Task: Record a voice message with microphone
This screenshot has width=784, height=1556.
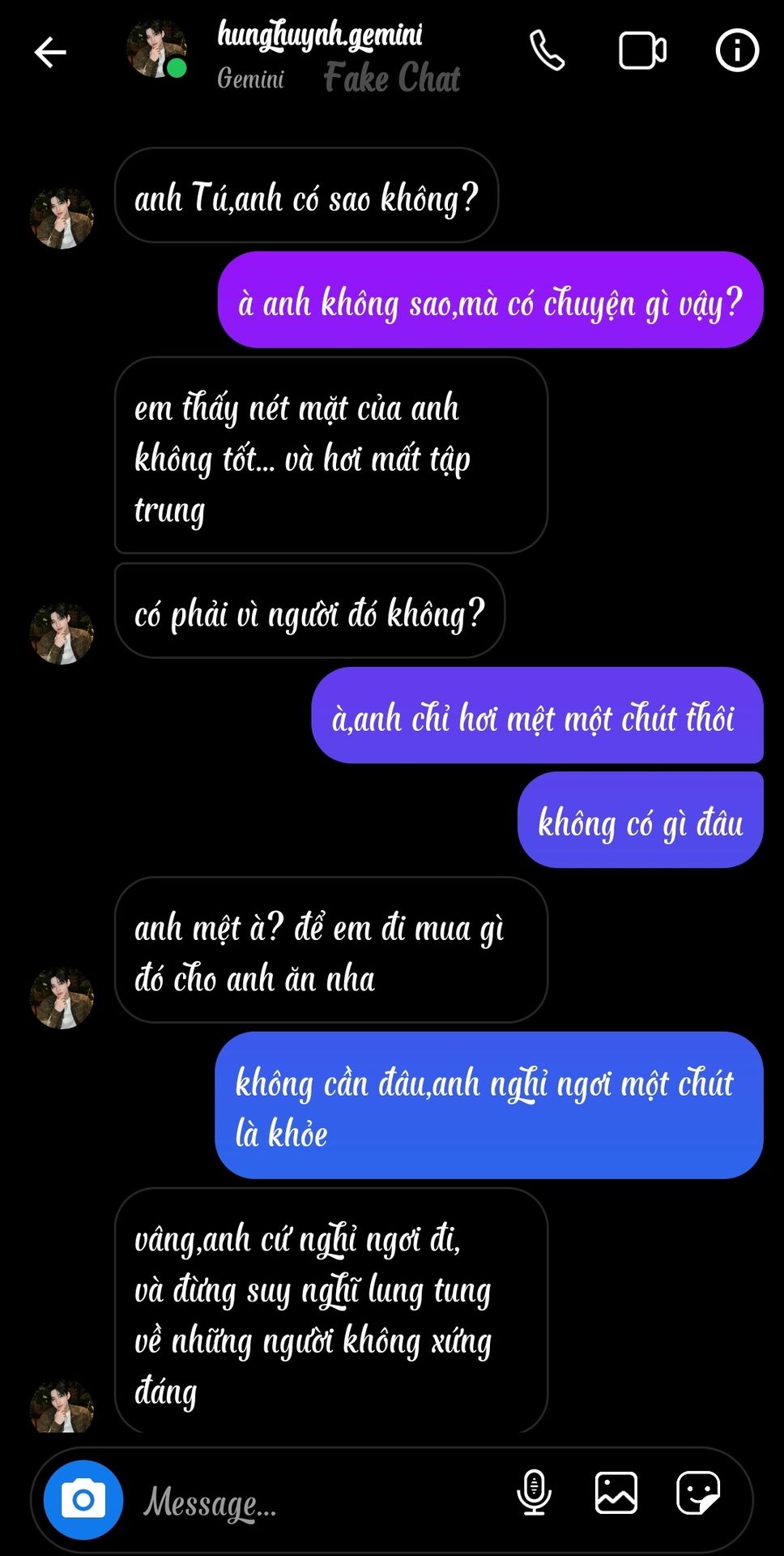Action: (x=534, y=1493)
